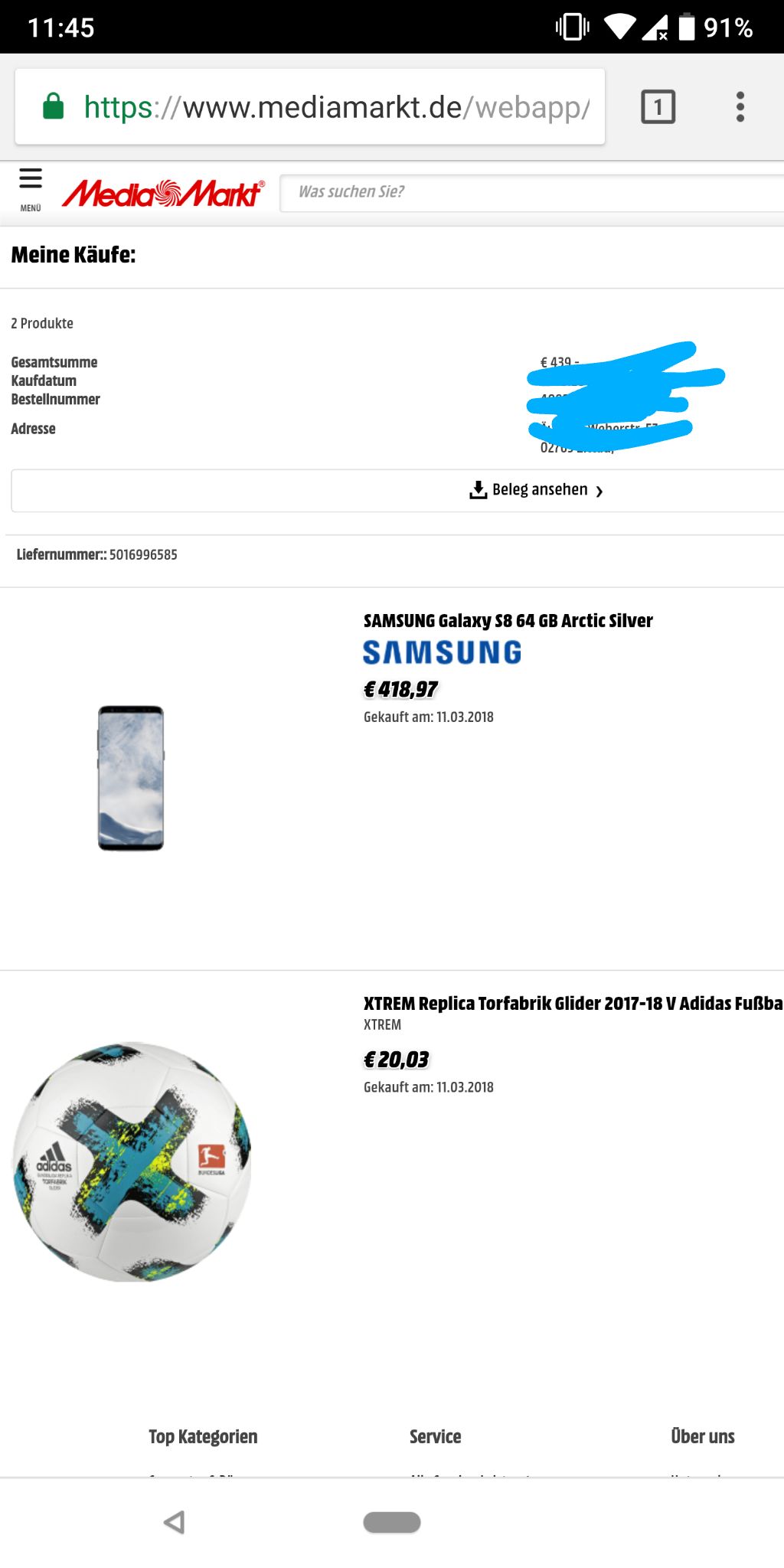Tap the mediamarkt.de URL address bar

[310, 106]
